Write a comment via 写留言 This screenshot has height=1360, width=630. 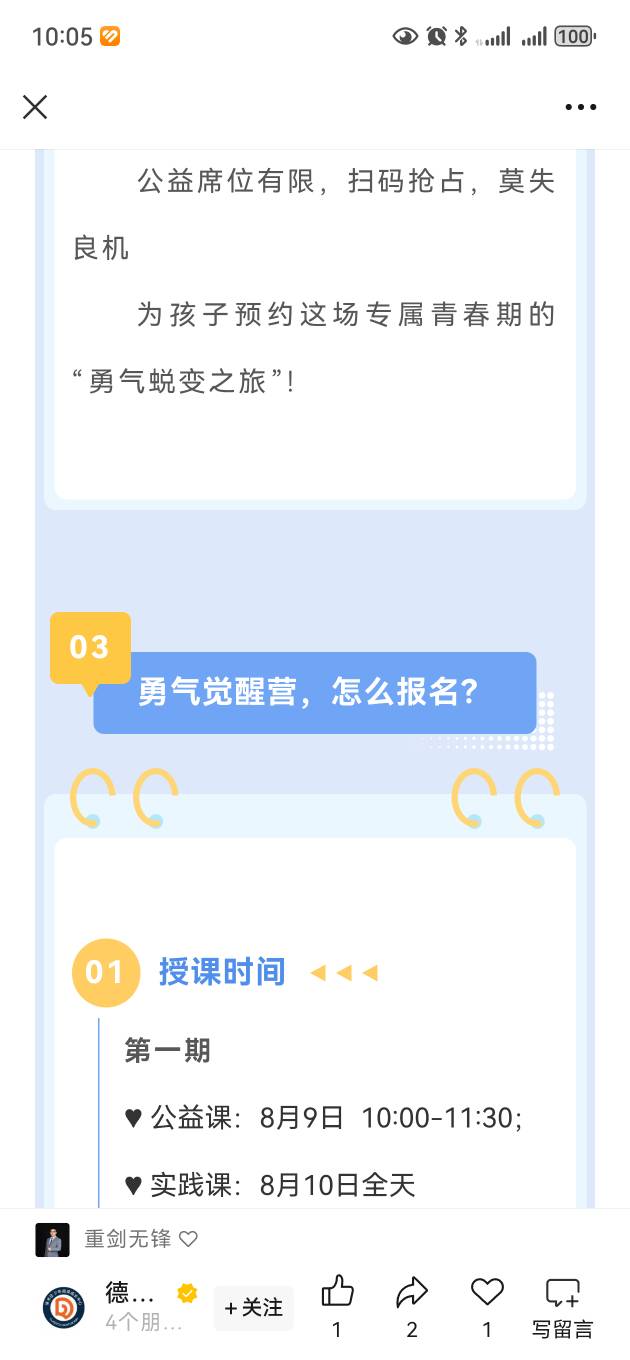click(x=562, y=1305)
